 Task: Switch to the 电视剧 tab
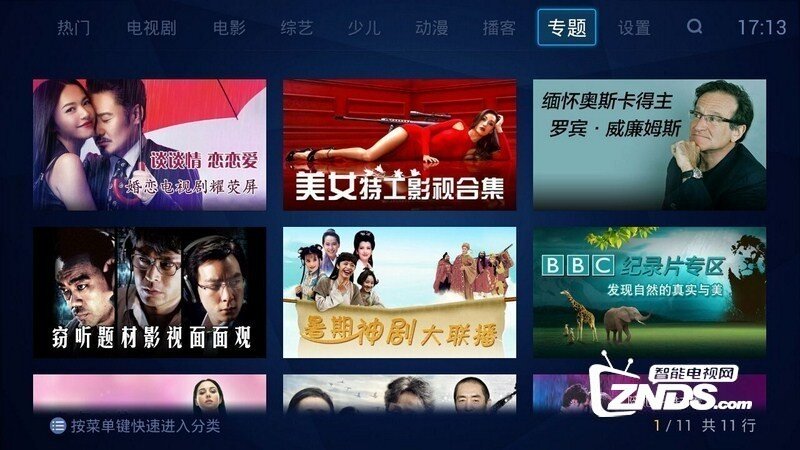click(x=151, y=28)
